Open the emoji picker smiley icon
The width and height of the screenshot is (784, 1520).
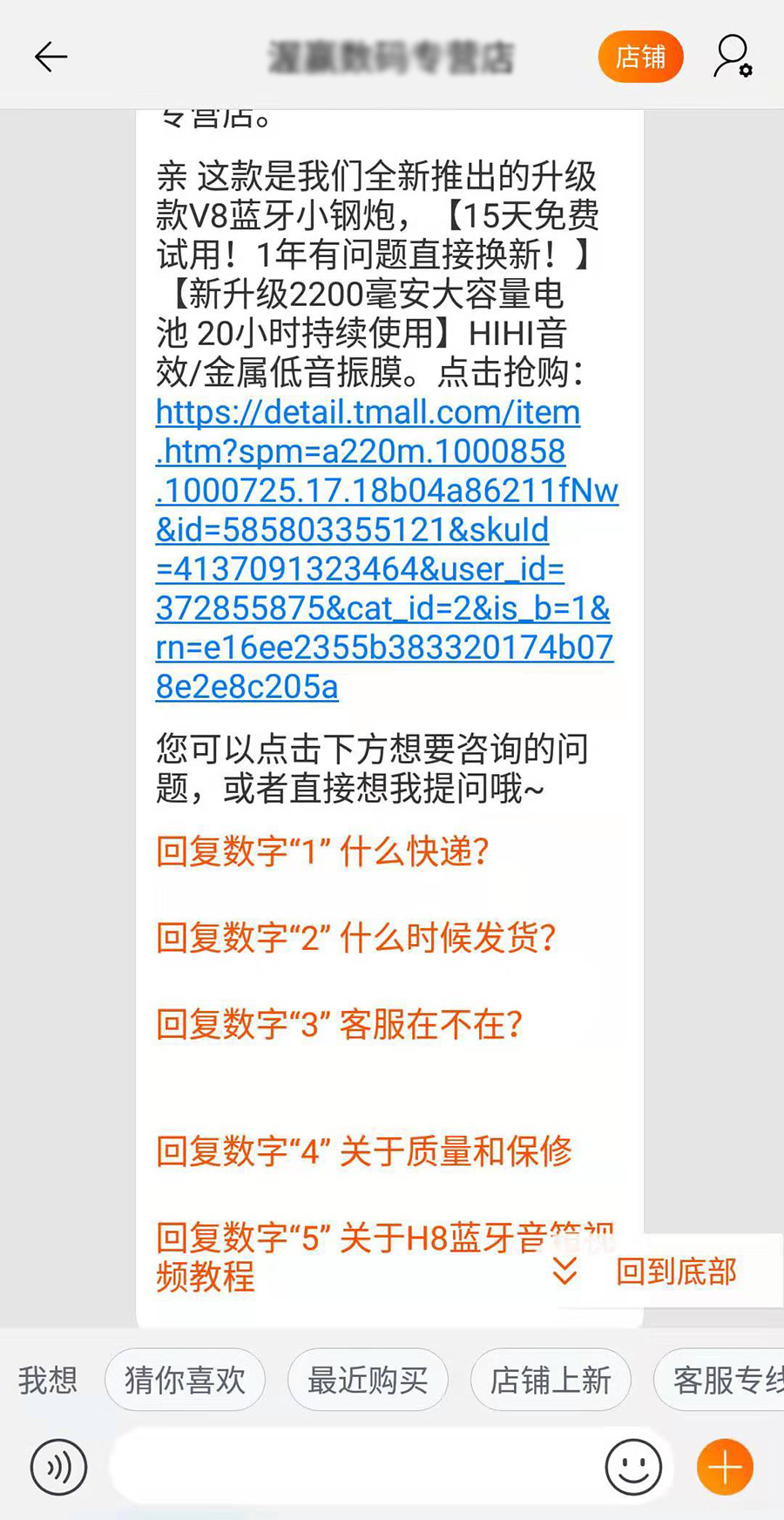pyautogui.click(x=635, y=1467)
